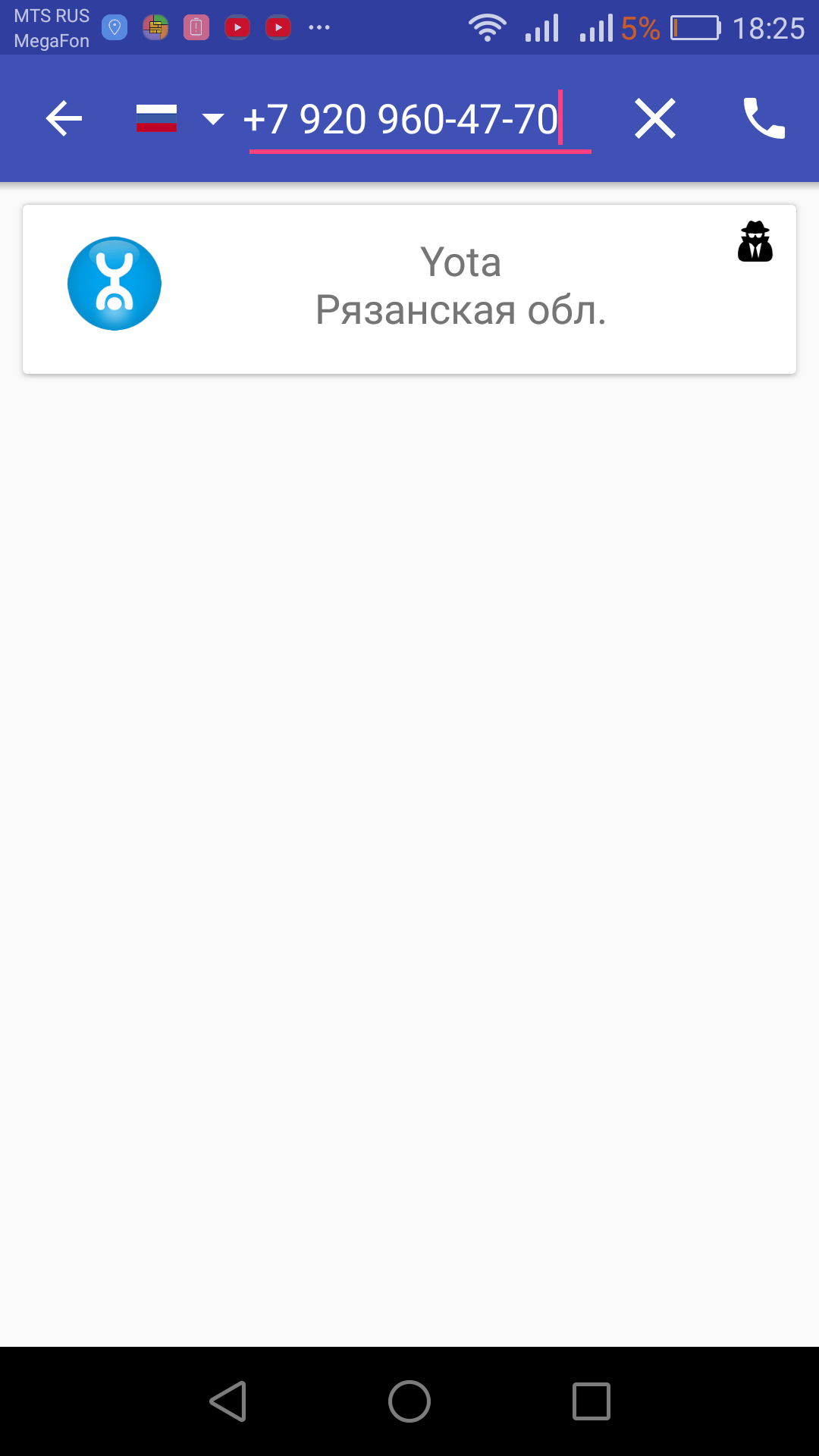Go back using the arrow icon

point(64,119)
